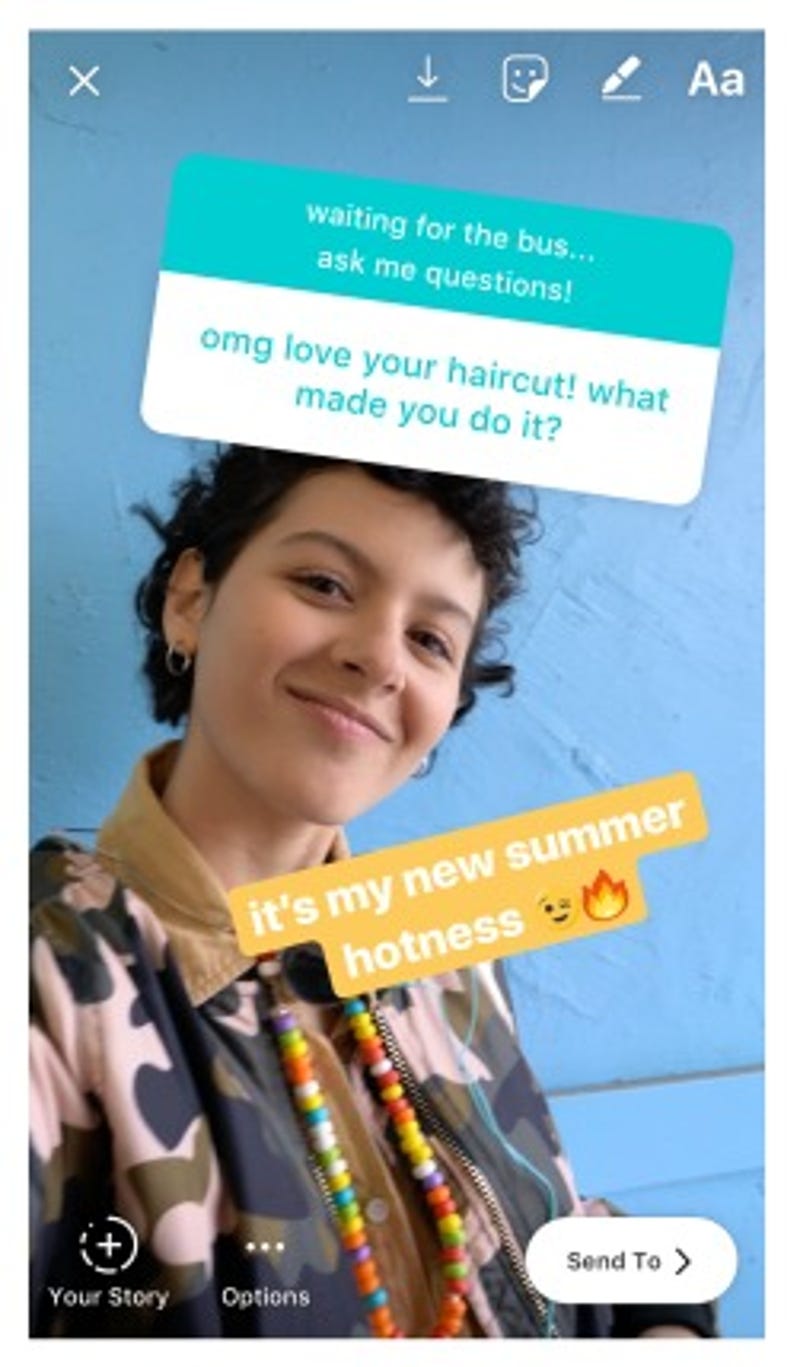Screen dimensions: 800x1367
Task: Select the haircut question sticker
Action: (437, 330)
